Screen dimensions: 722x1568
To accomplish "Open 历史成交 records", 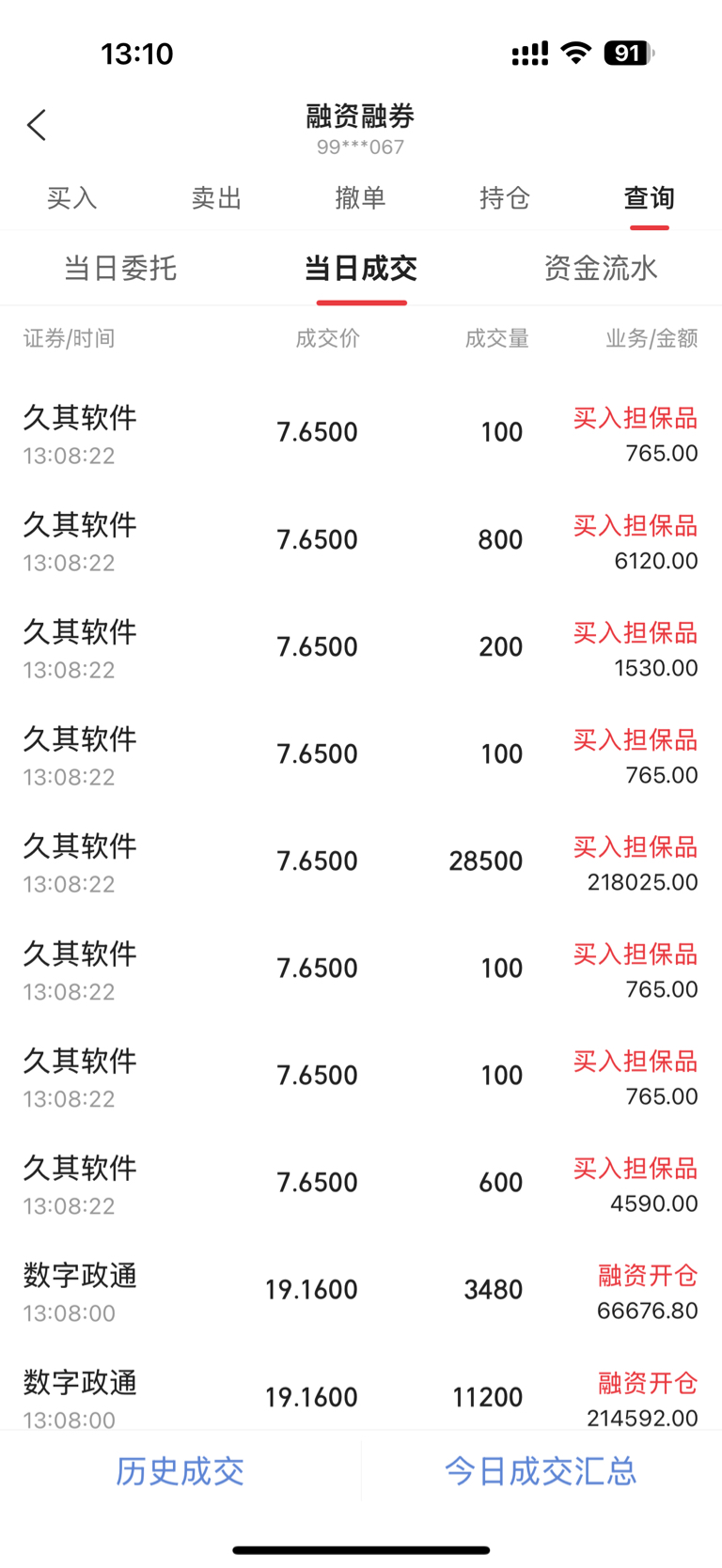I will (x=180, y=1471).
